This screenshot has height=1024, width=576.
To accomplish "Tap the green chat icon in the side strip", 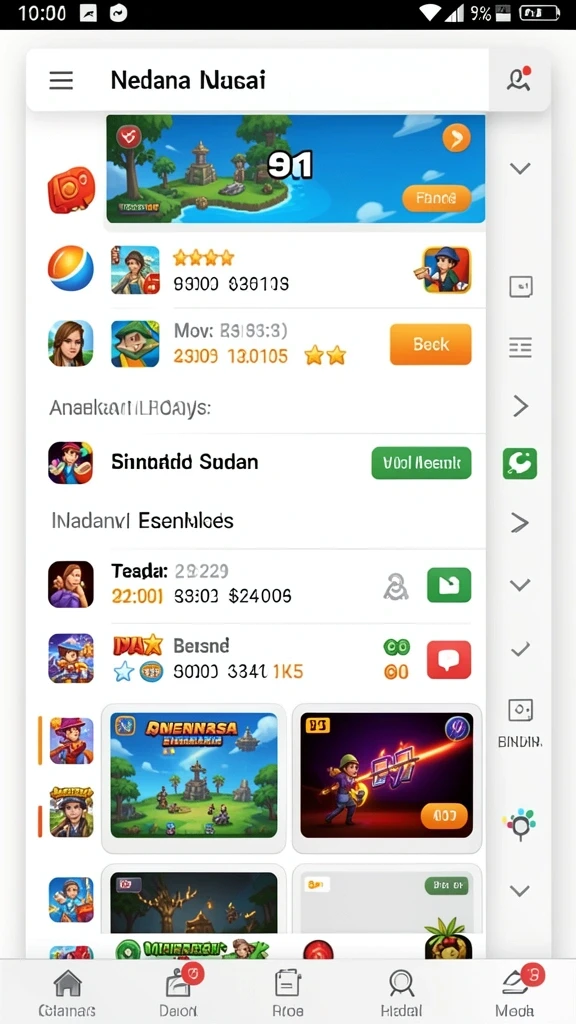I will pos(520,463).
